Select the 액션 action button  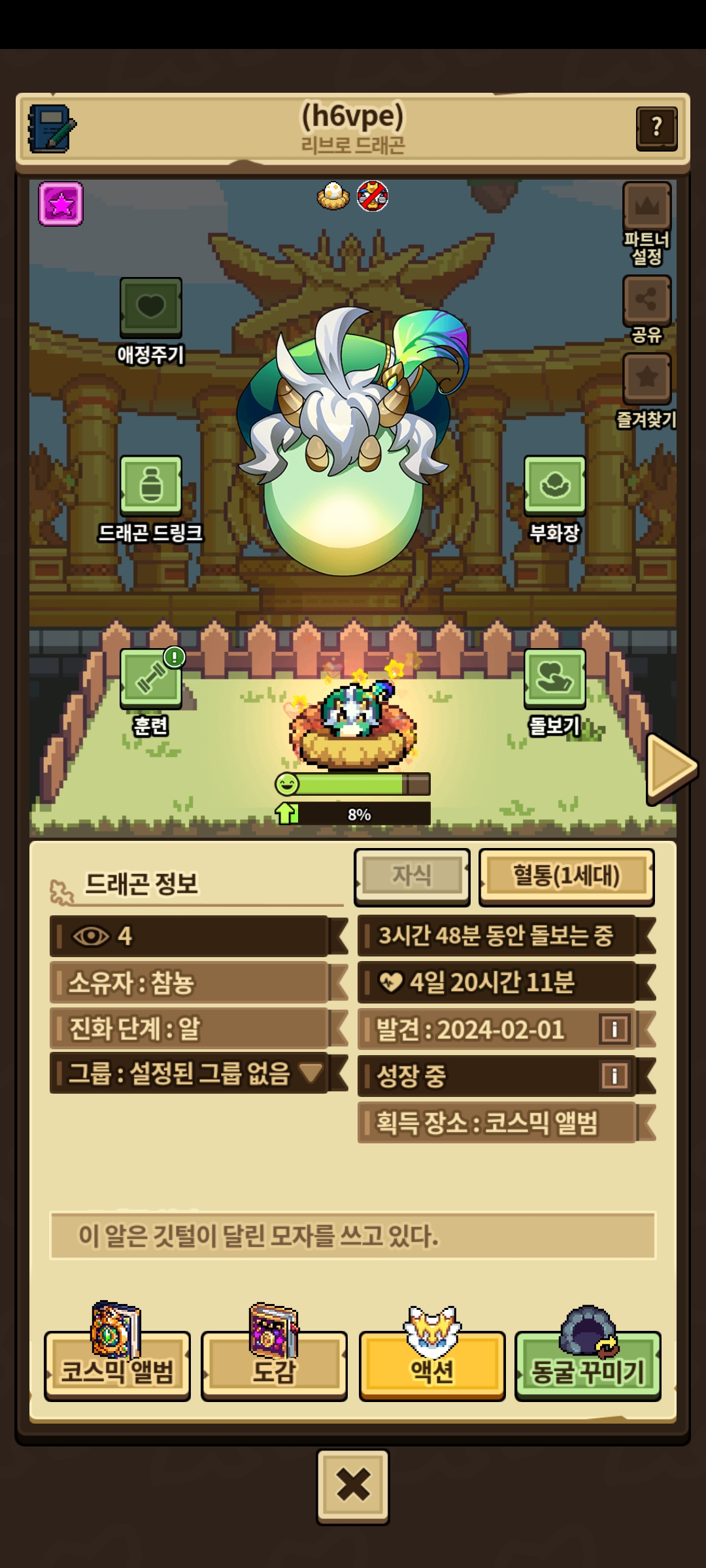pyautogui.click(x=432, y=1369)
